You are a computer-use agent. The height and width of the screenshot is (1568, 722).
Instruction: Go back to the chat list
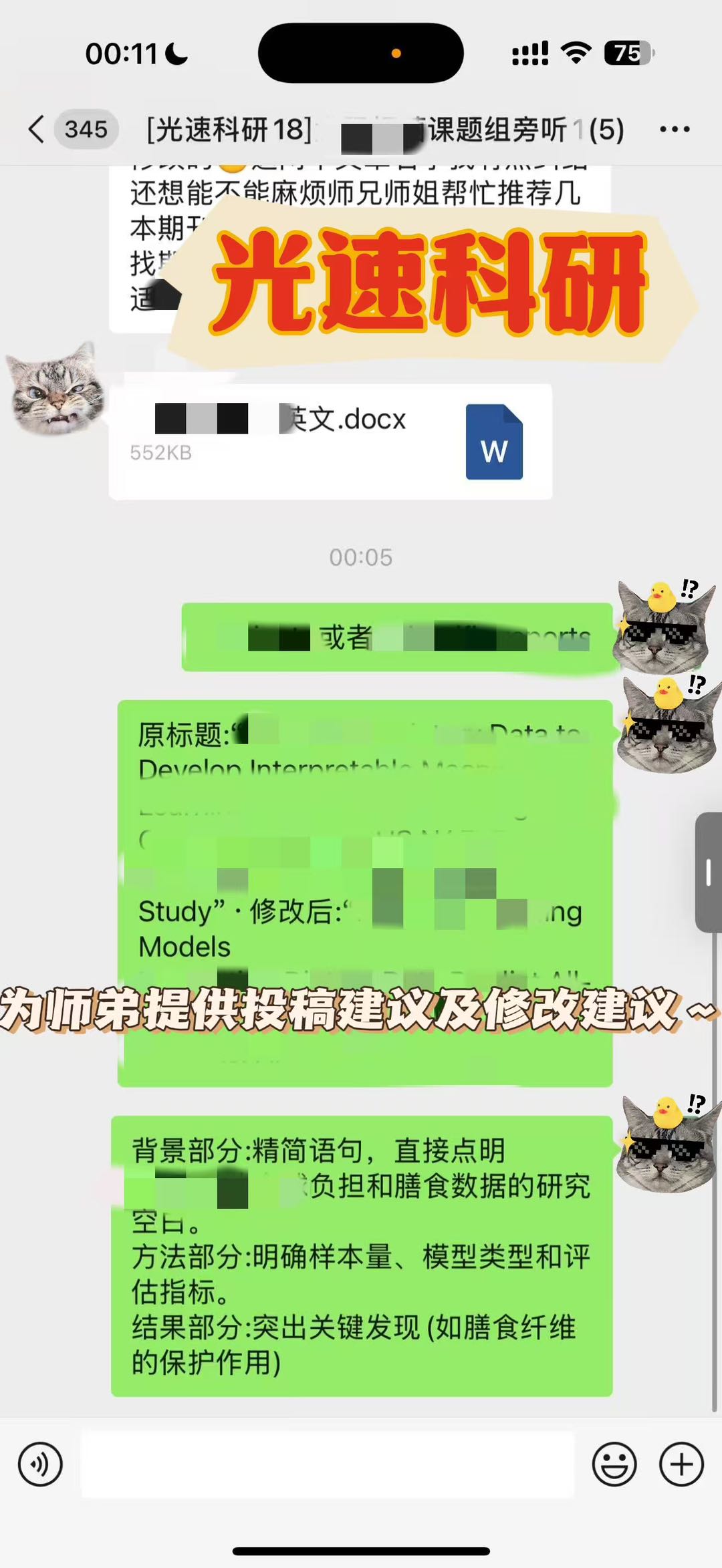click(x=37, y=129)
